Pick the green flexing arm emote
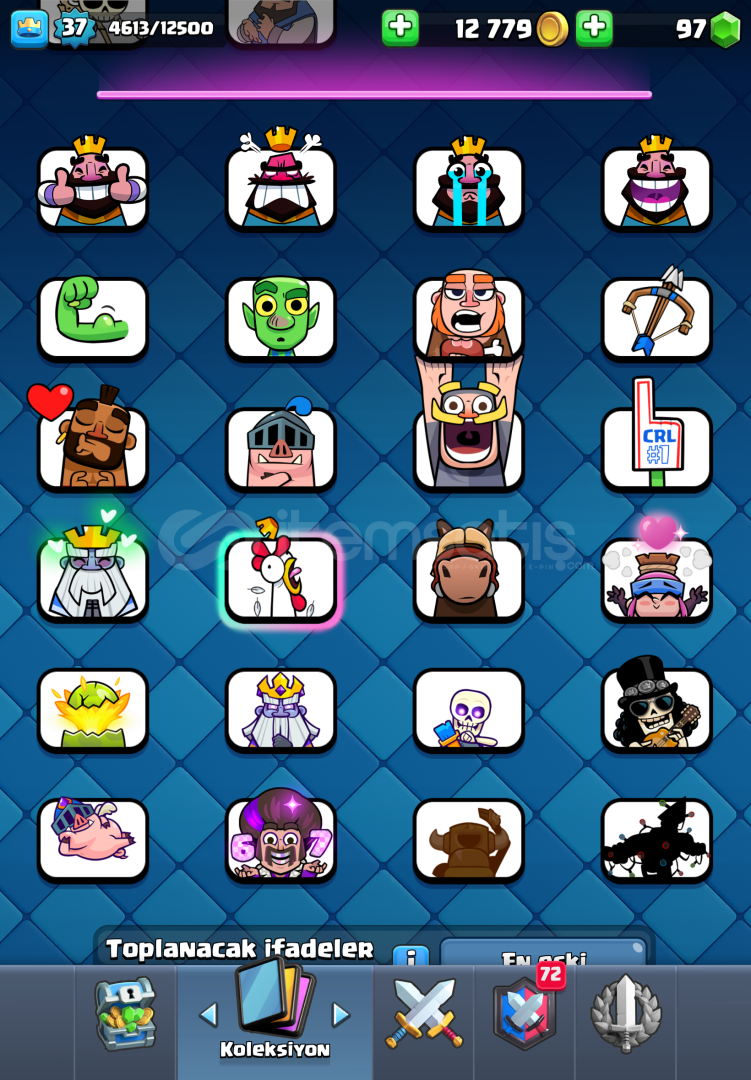This screenshot has width=751, height=1080. (x=93, y=317)
